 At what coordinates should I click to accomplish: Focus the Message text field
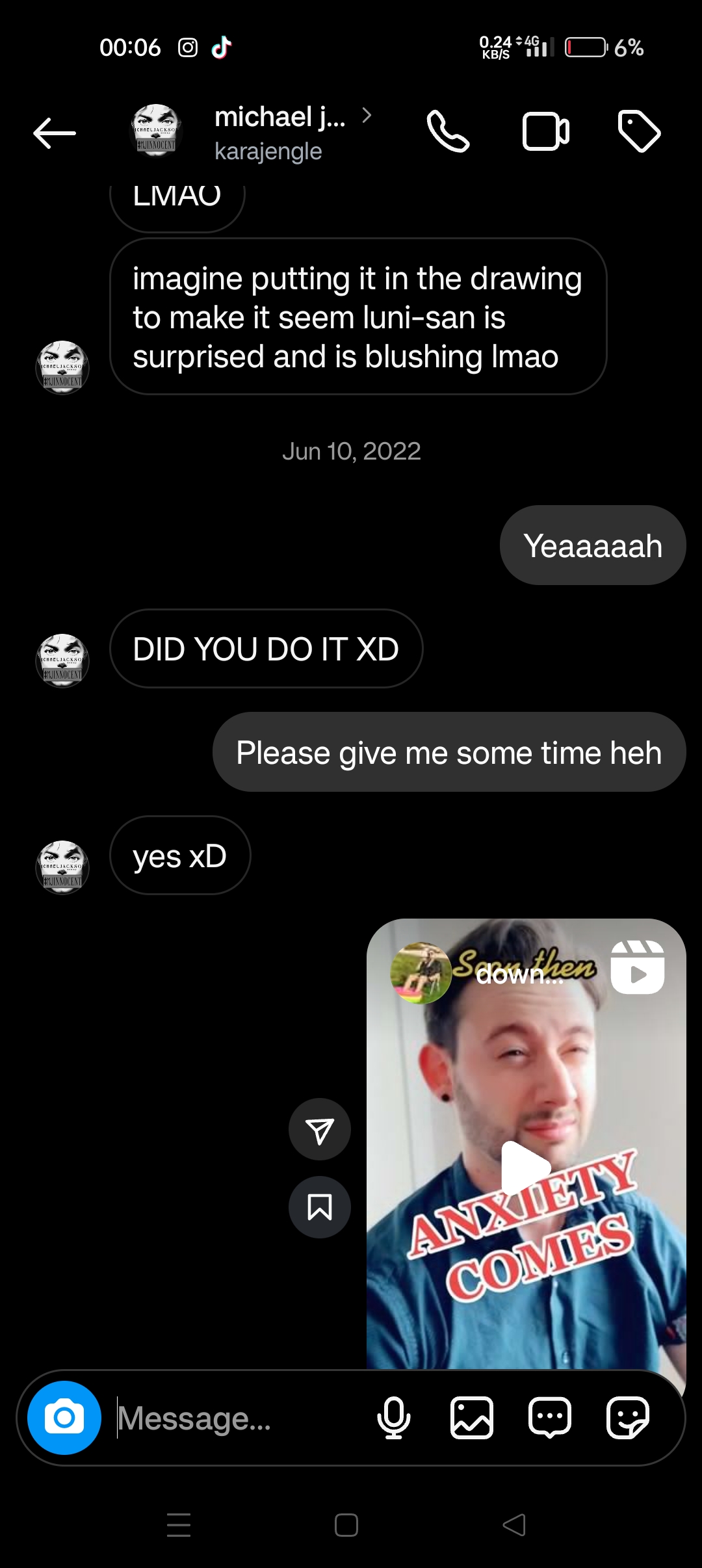240,1418
